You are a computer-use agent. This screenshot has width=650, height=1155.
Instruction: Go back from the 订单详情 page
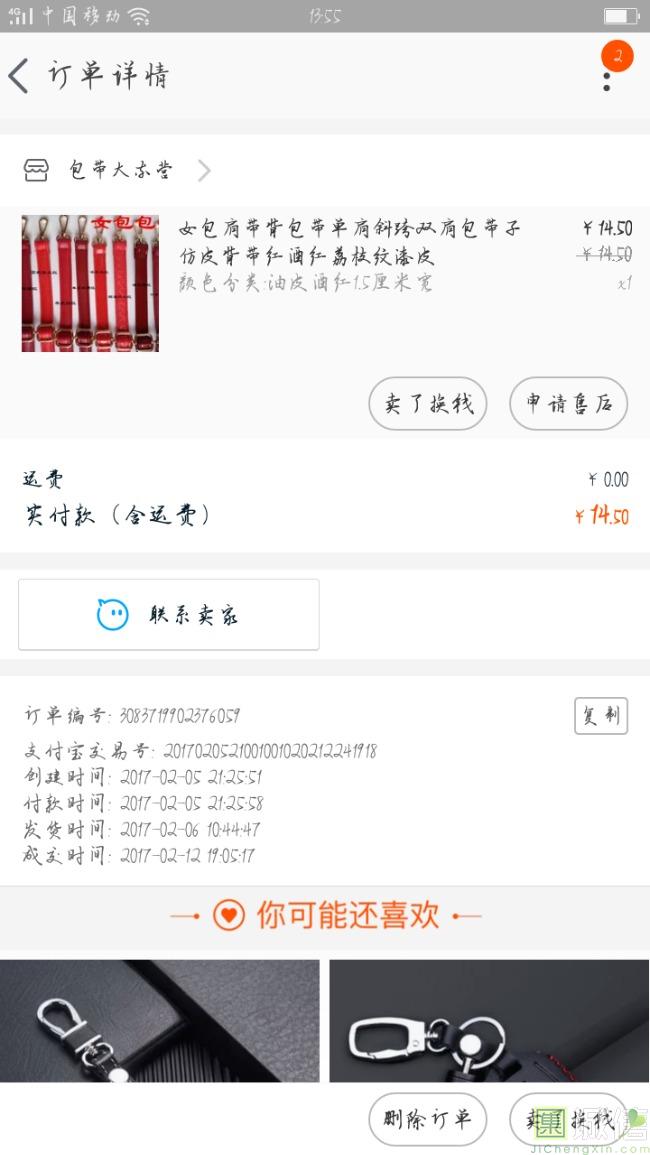coord(20,76)
